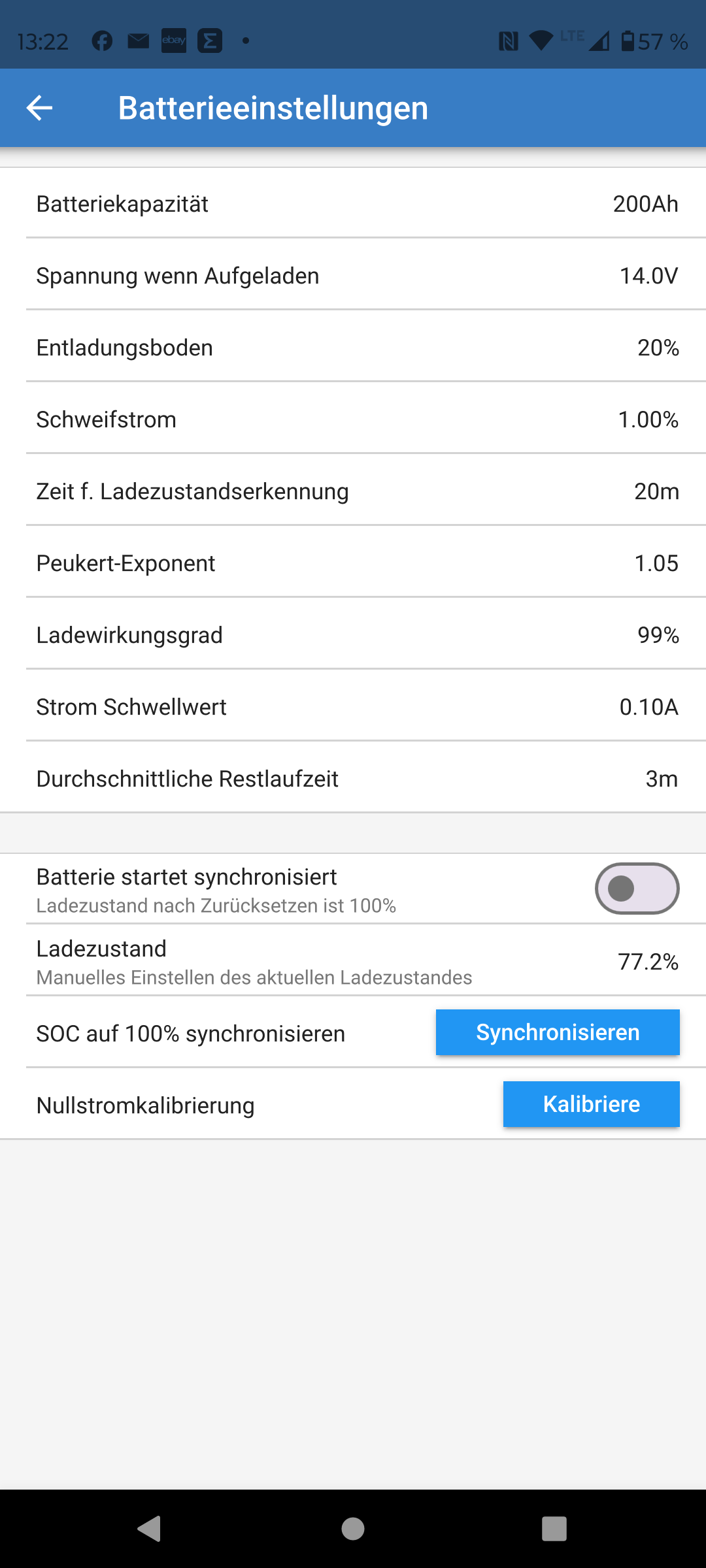Start zero current calibration with Kalibriere
Screen dimensions: 706x1568
coord(591,1104)
